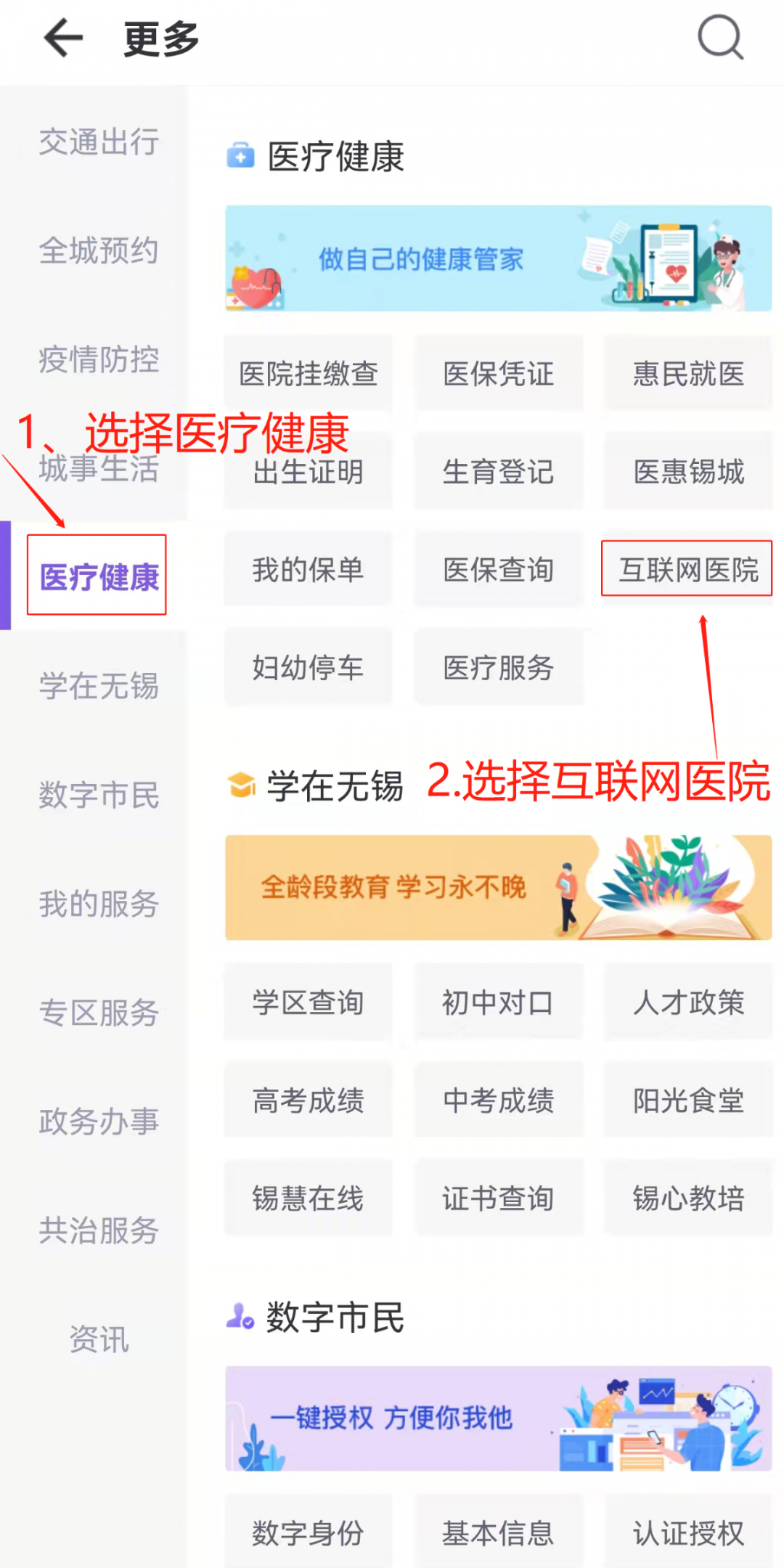Open the 疫情防控 category
Image resolution: width=784 pixels, height=1568 pixels.
click(x=99, y=359)
